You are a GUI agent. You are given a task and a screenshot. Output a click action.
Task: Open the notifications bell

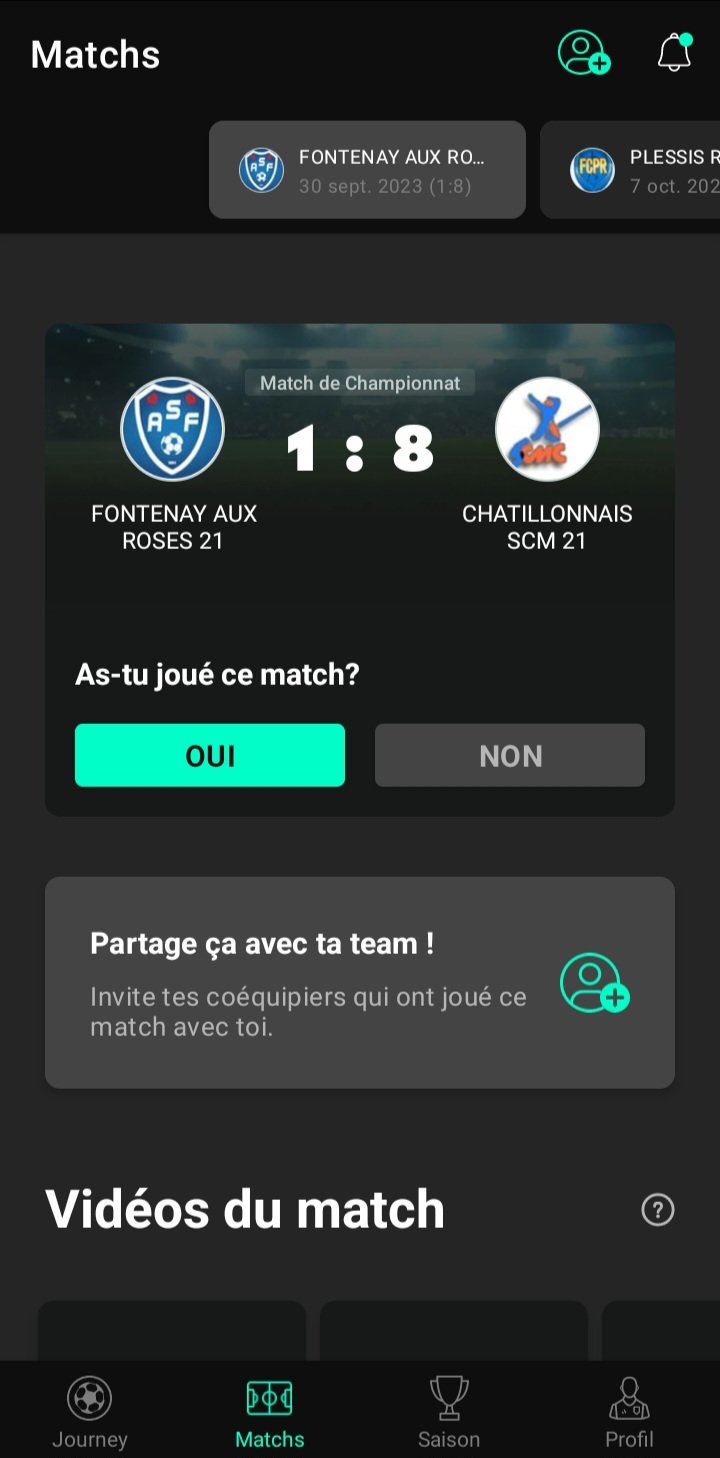[x=675, y=52]
